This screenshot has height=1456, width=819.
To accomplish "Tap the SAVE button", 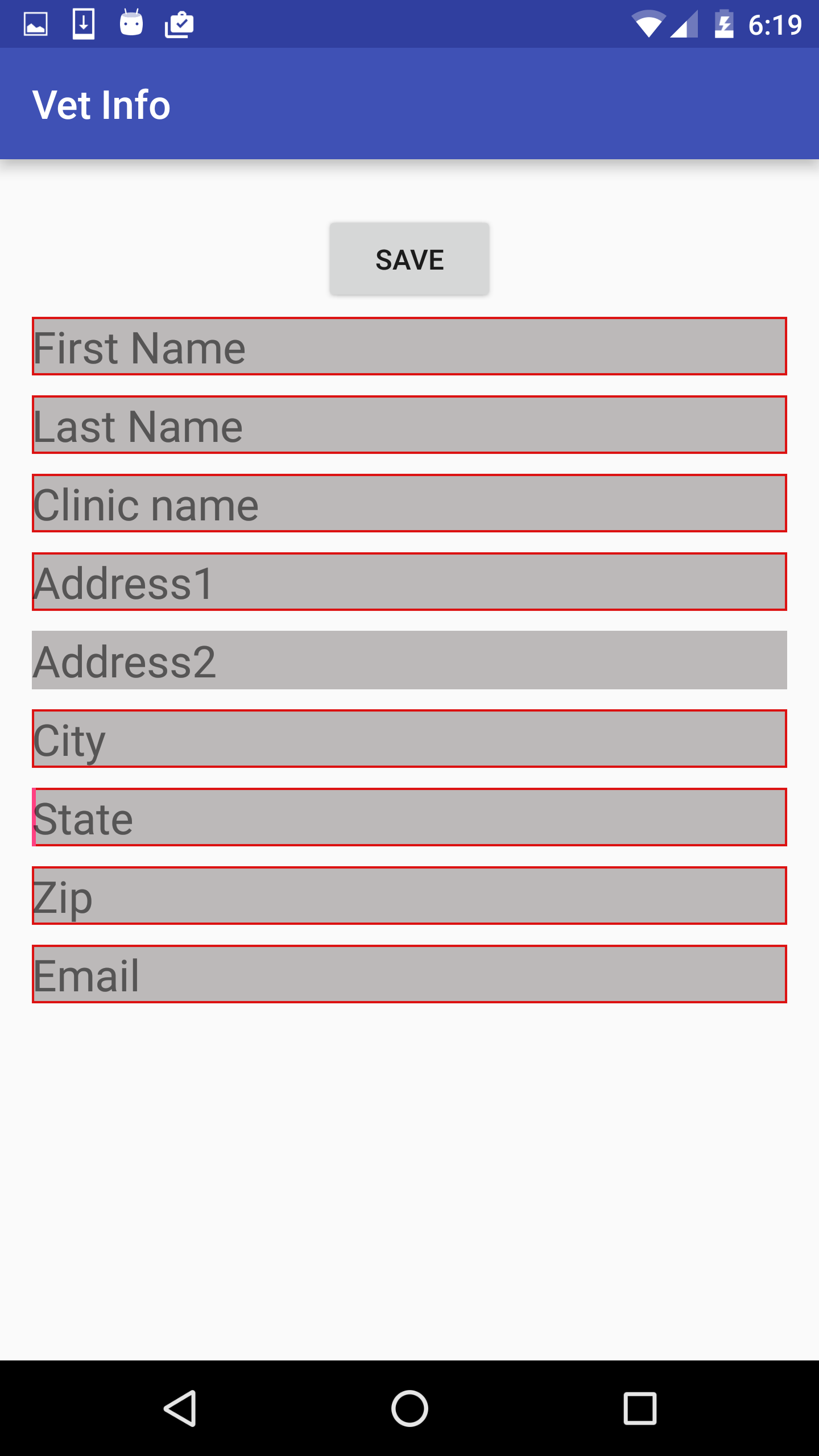I will [409, 259].
